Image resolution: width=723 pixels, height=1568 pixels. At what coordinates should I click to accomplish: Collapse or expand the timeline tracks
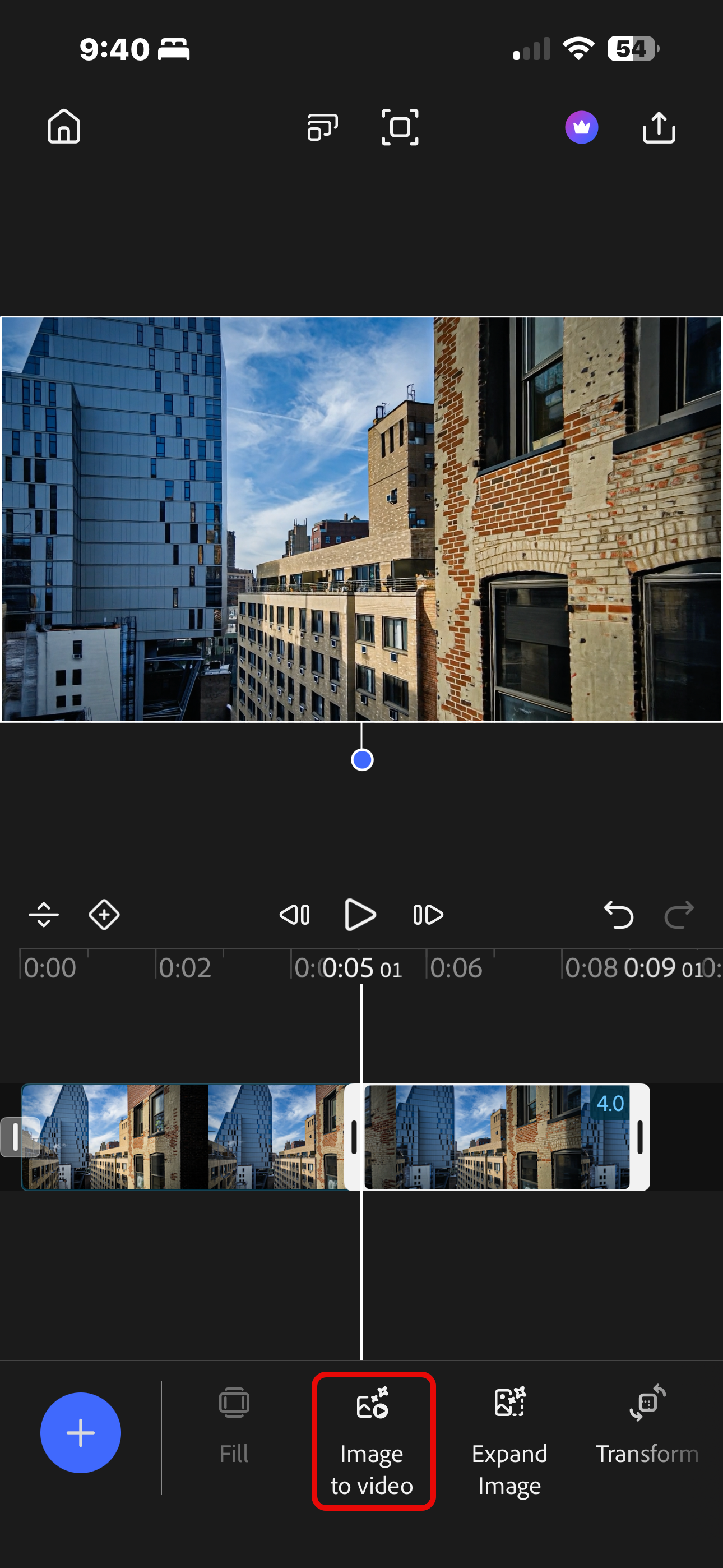pyautogui.click(x=44, y=914)
